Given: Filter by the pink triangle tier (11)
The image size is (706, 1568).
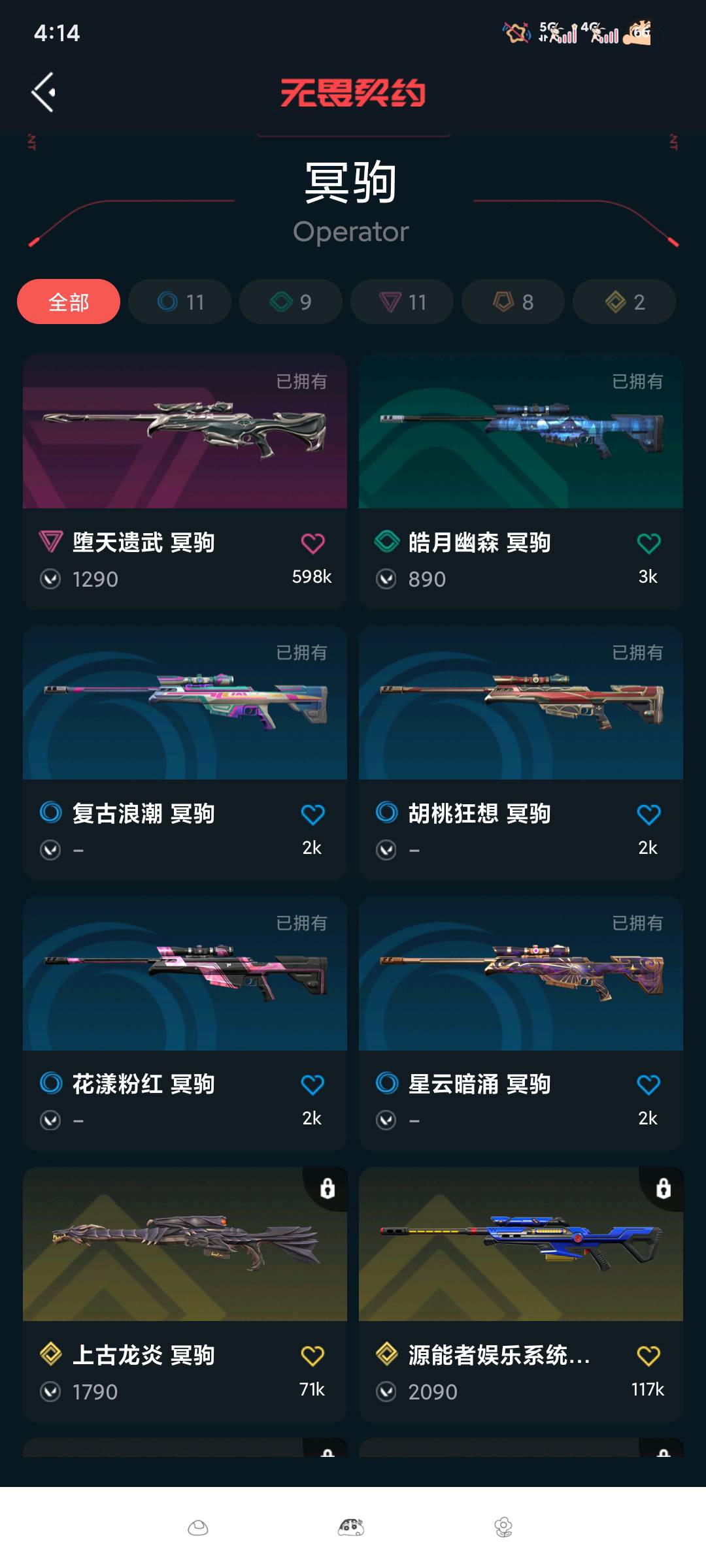Looking at the screenshot, I should click(x=402, y=302).
